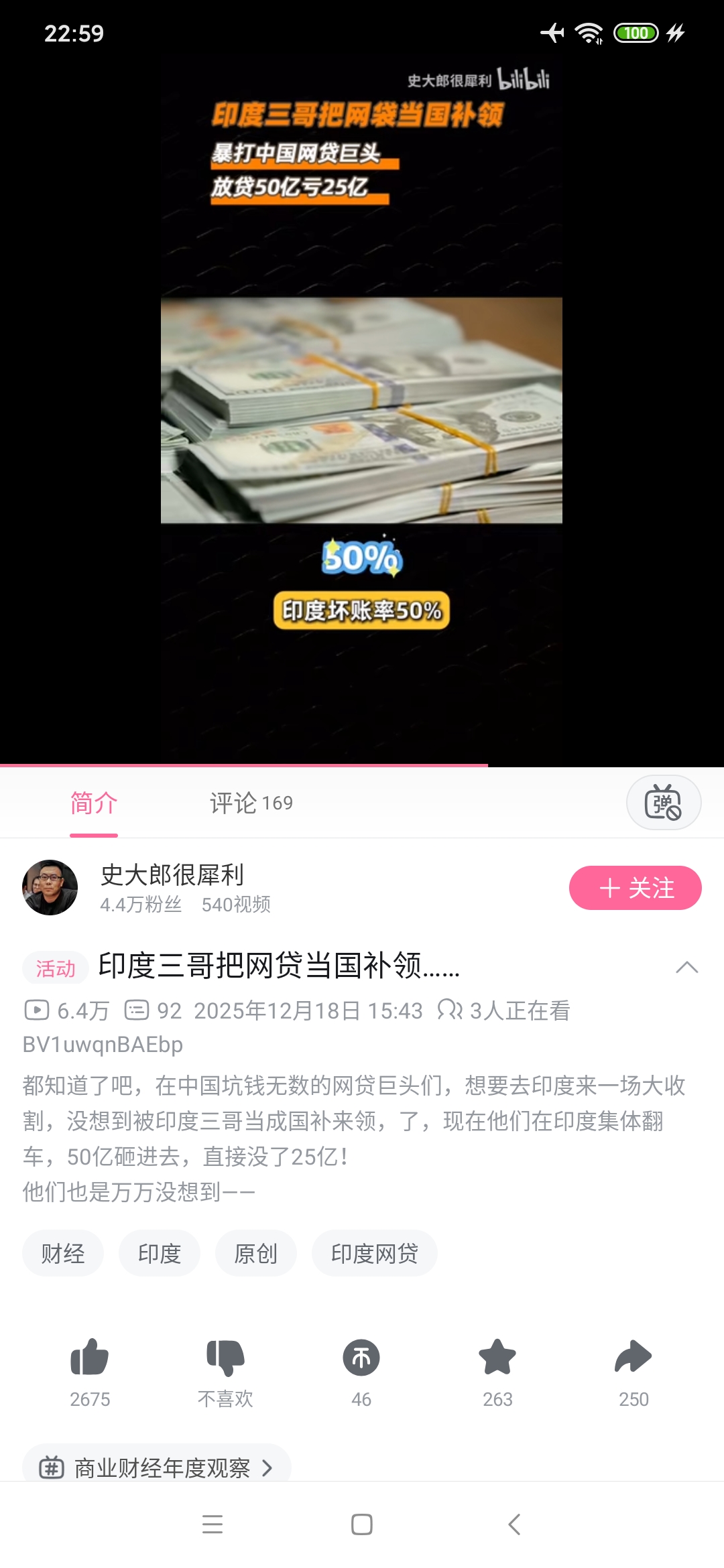Screen dimensions: 724x1568
Task: Open the 印度 tag chip
Action: tap(160, 1253)
